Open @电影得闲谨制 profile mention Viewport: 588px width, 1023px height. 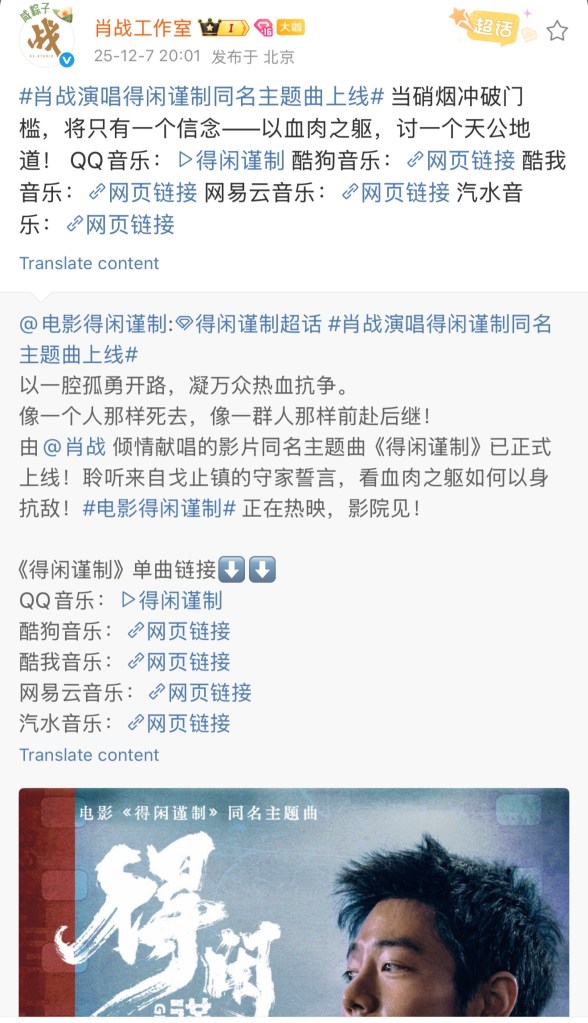[95, 324]
